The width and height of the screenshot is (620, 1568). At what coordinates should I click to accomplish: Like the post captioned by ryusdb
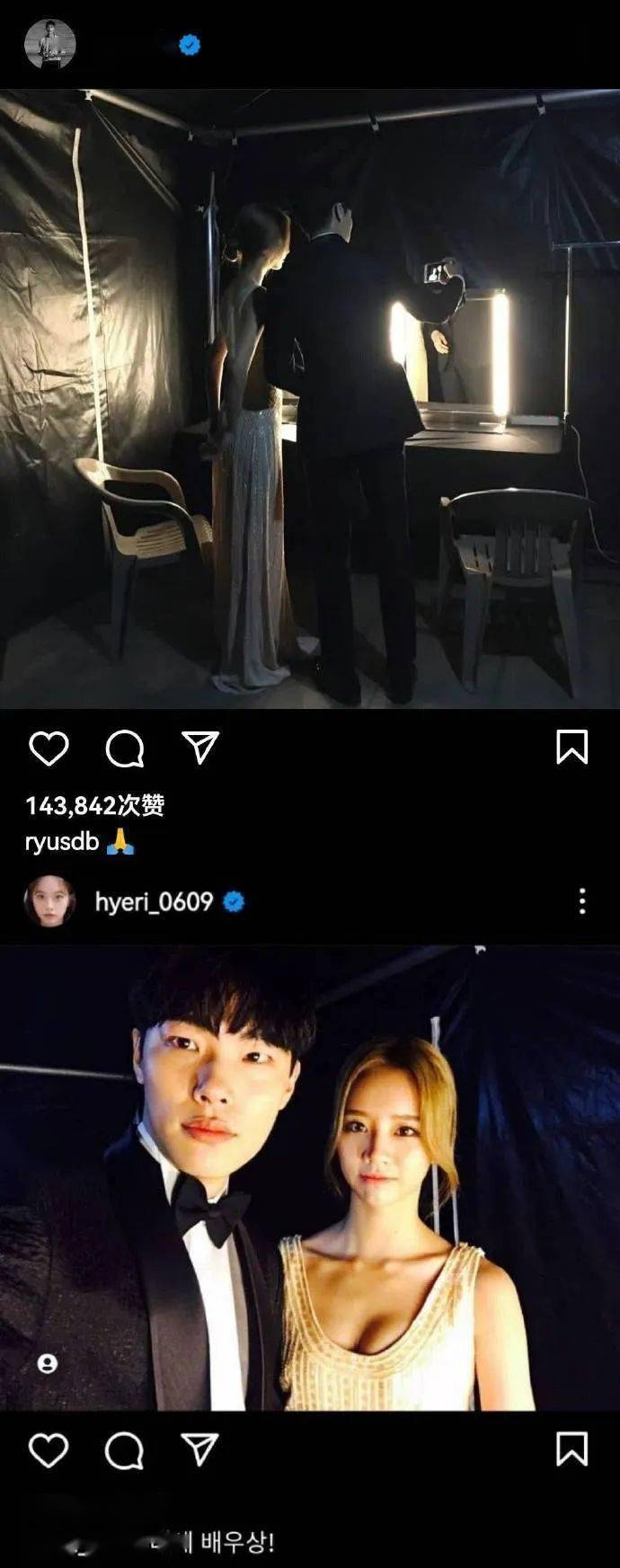click(49, 749)
